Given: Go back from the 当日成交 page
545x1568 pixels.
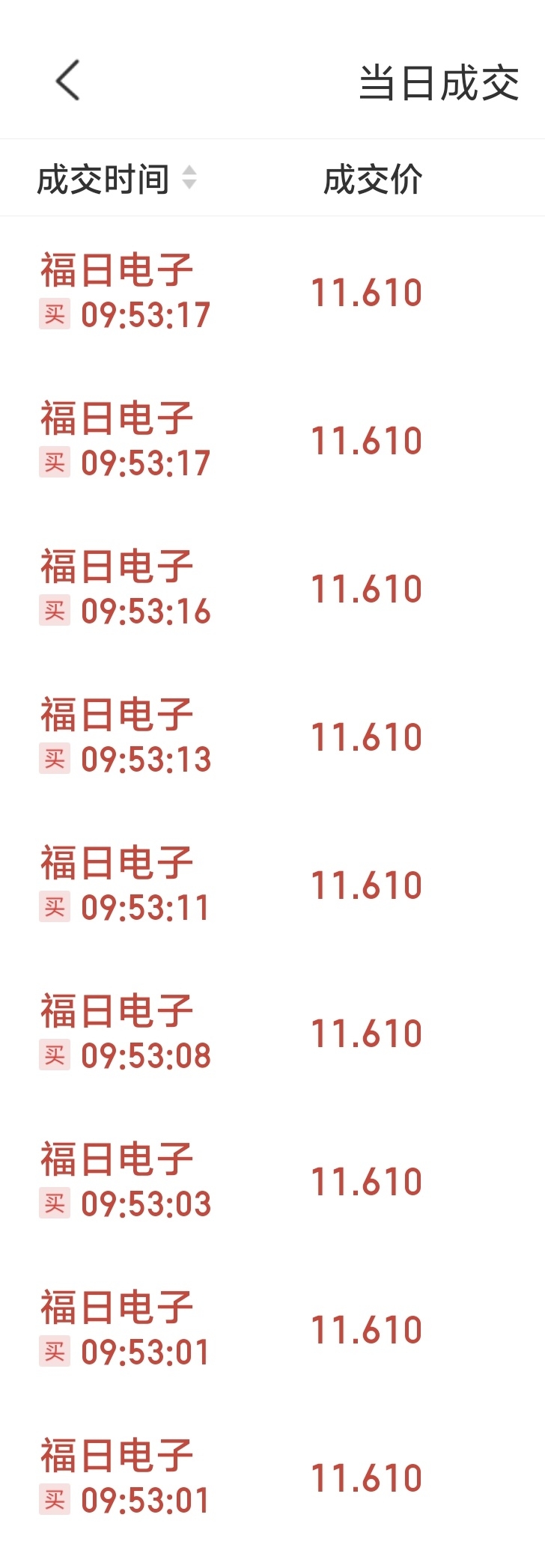Looking at the screenshot, I should [67, 80].
